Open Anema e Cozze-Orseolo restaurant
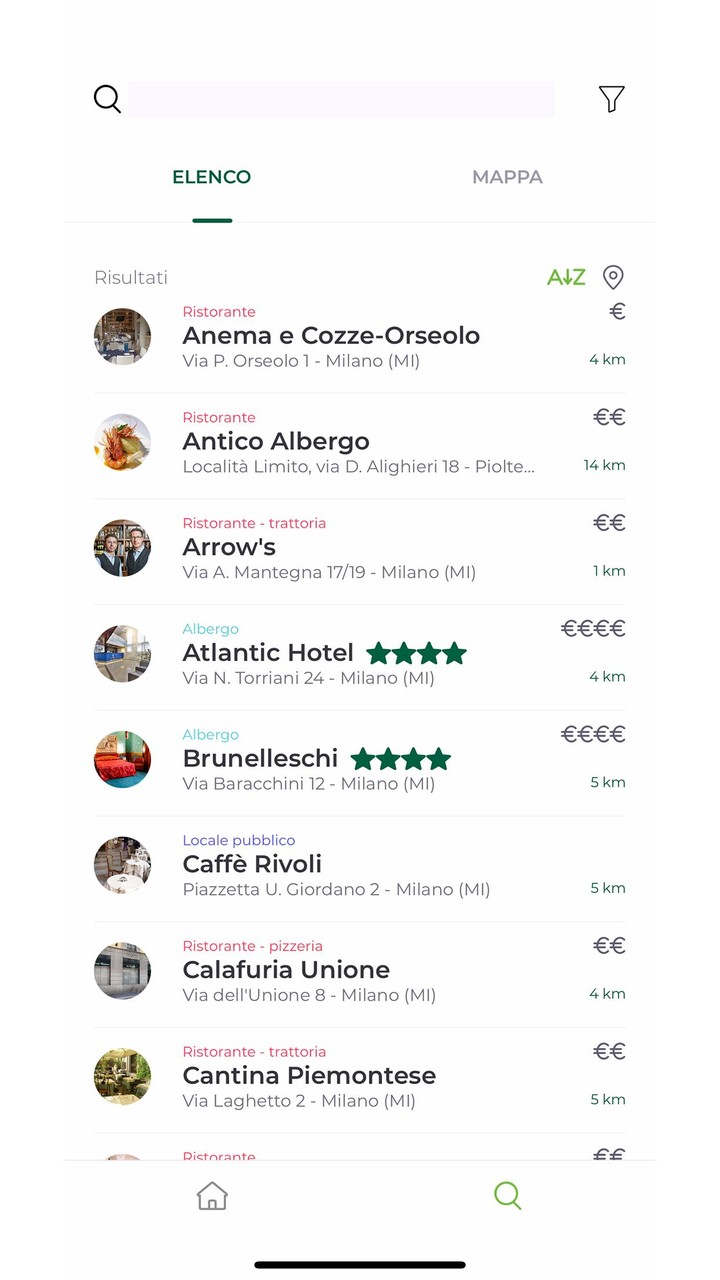 point(331,336)
